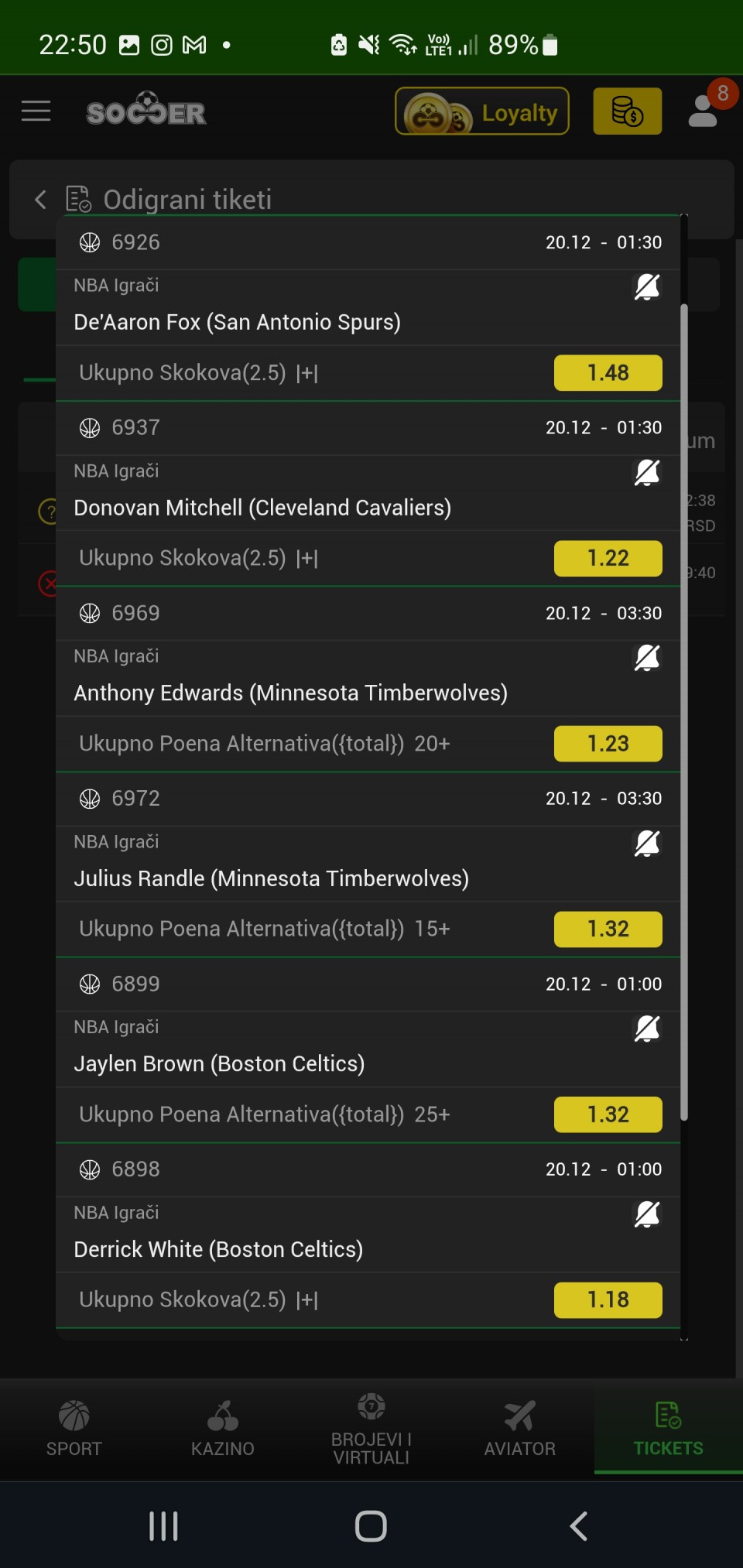Tap the system back button

[578, 1526]
